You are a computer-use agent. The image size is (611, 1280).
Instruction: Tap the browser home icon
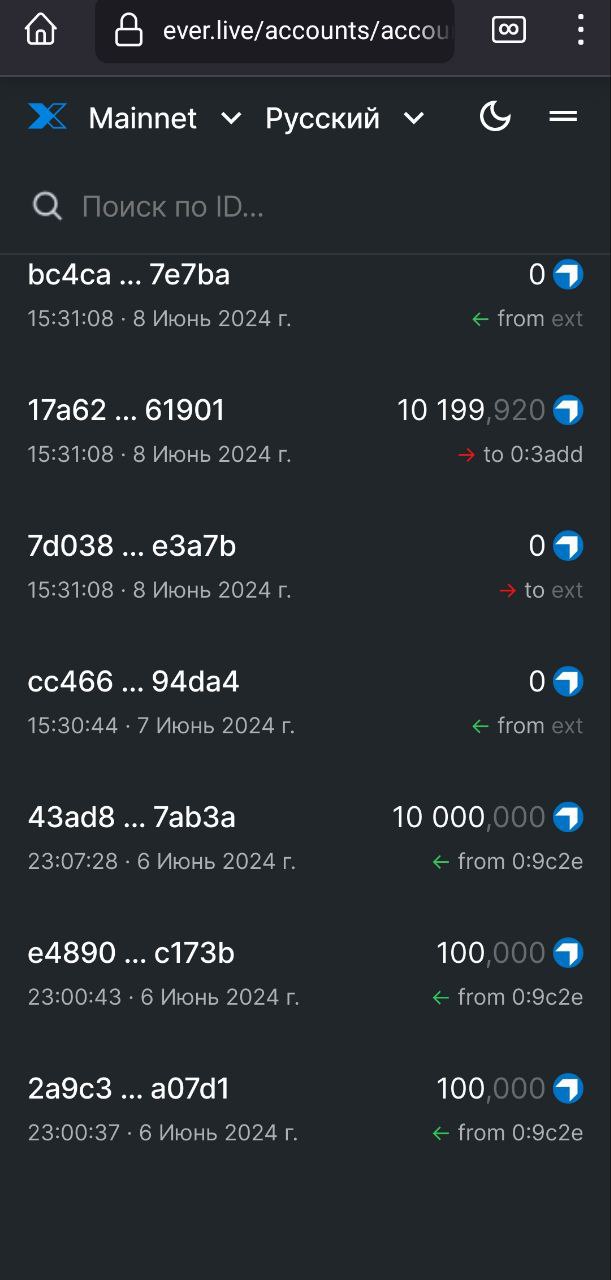point(41,30)
